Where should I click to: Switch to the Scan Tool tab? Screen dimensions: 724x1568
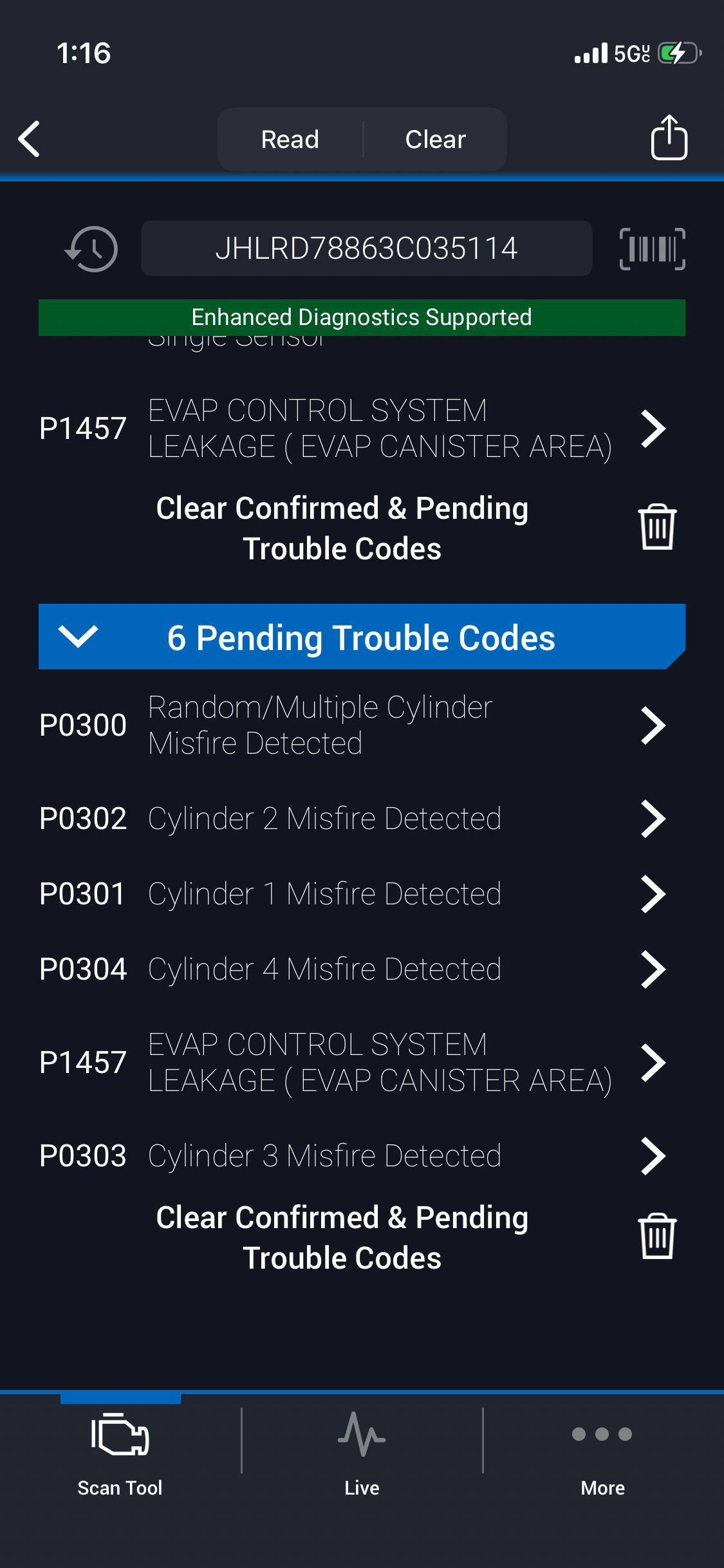tap(120, 1452)
